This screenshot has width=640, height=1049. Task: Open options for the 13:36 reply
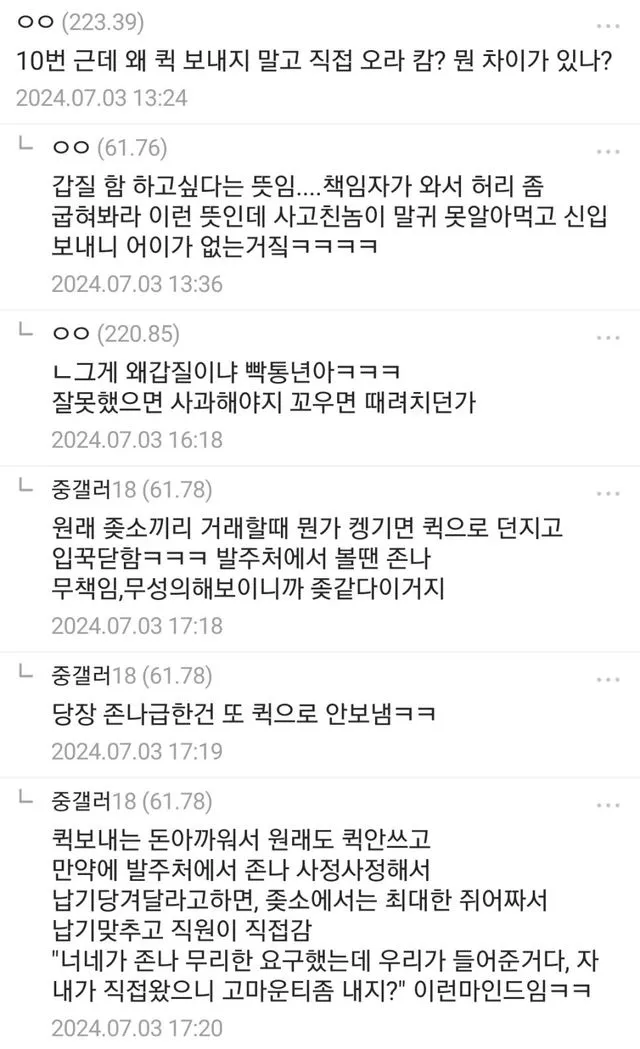point(608,150)
